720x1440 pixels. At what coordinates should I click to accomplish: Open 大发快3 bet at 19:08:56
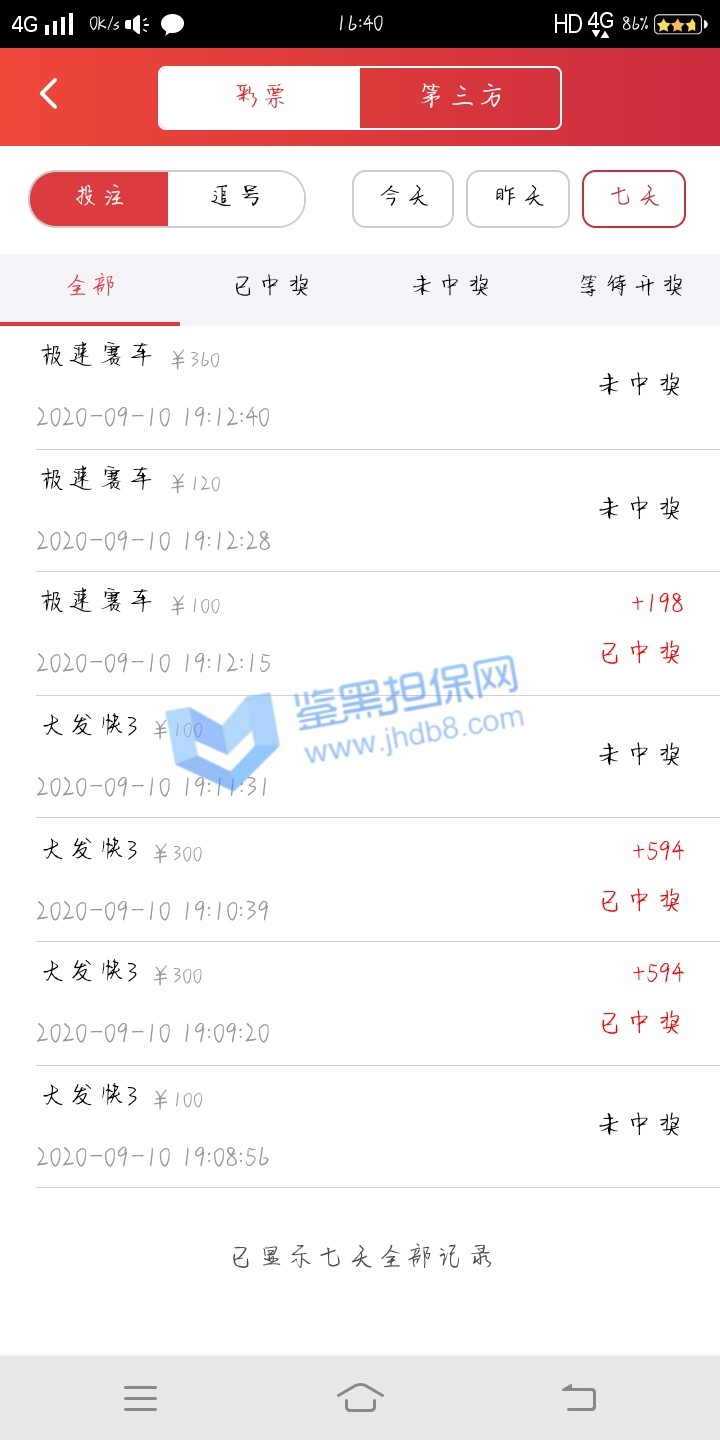pos(360,1126)
